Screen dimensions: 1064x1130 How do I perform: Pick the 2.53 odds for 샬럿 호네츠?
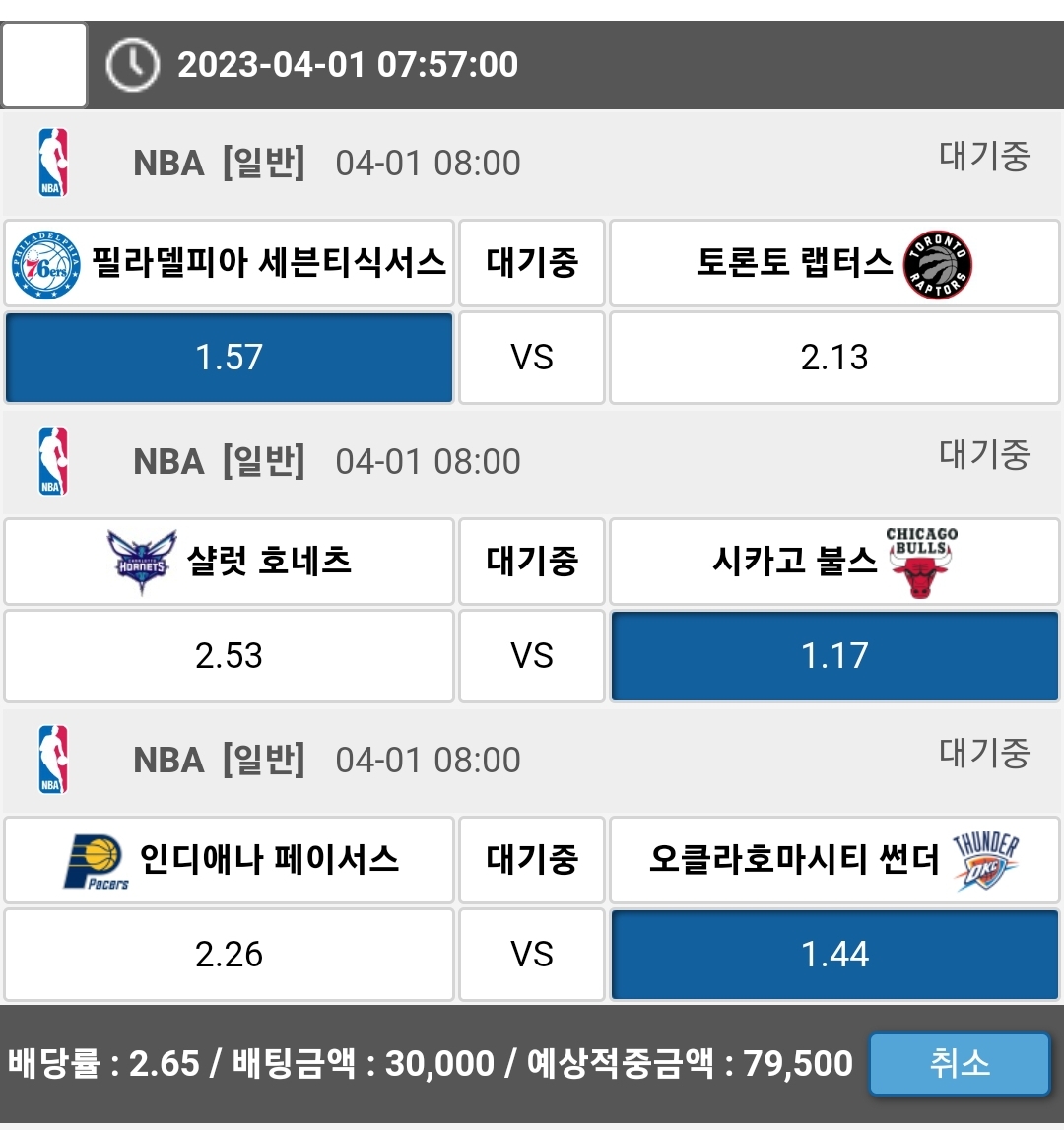point(229,656)
